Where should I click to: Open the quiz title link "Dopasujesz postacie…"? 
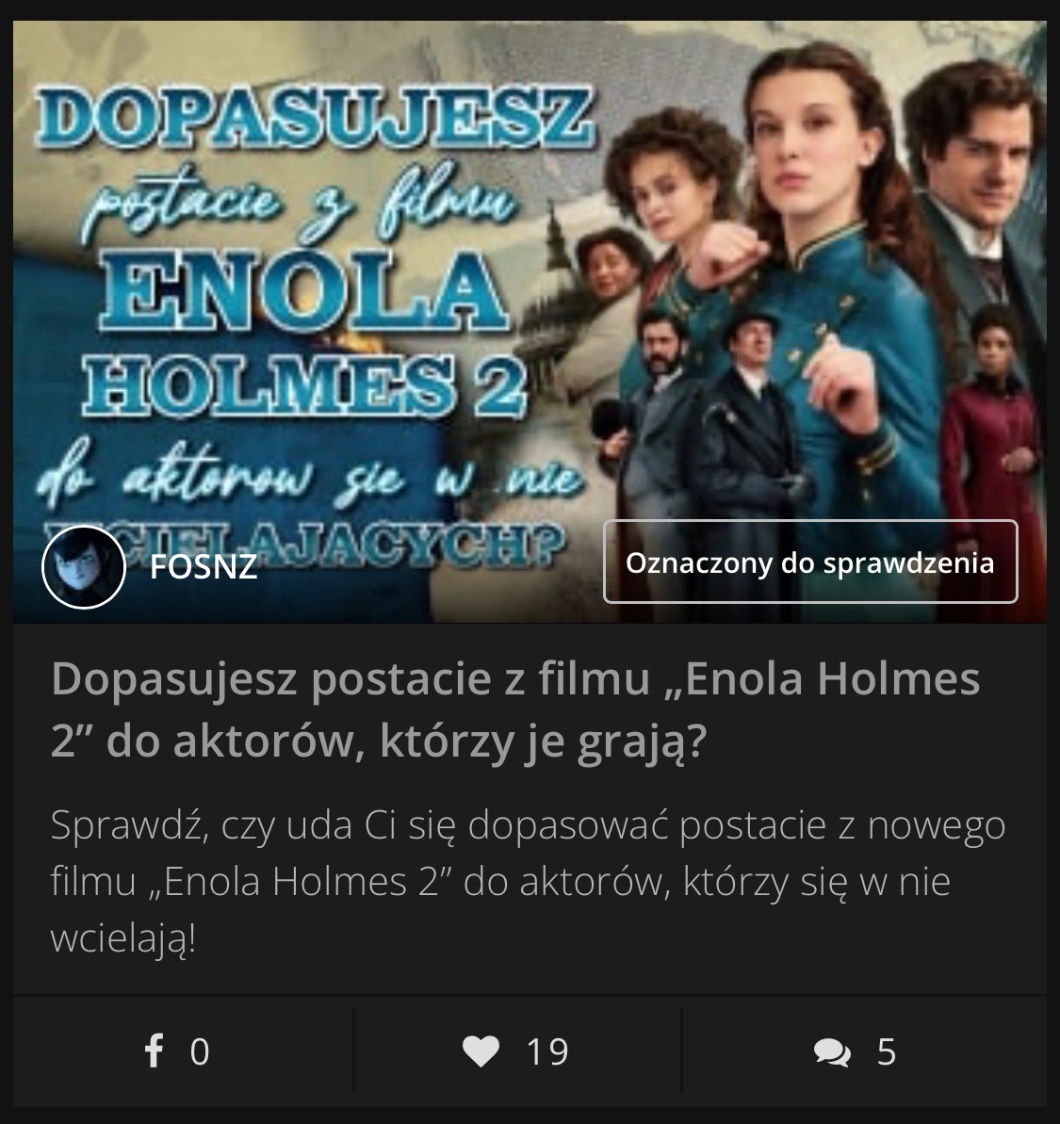point(515,711)
